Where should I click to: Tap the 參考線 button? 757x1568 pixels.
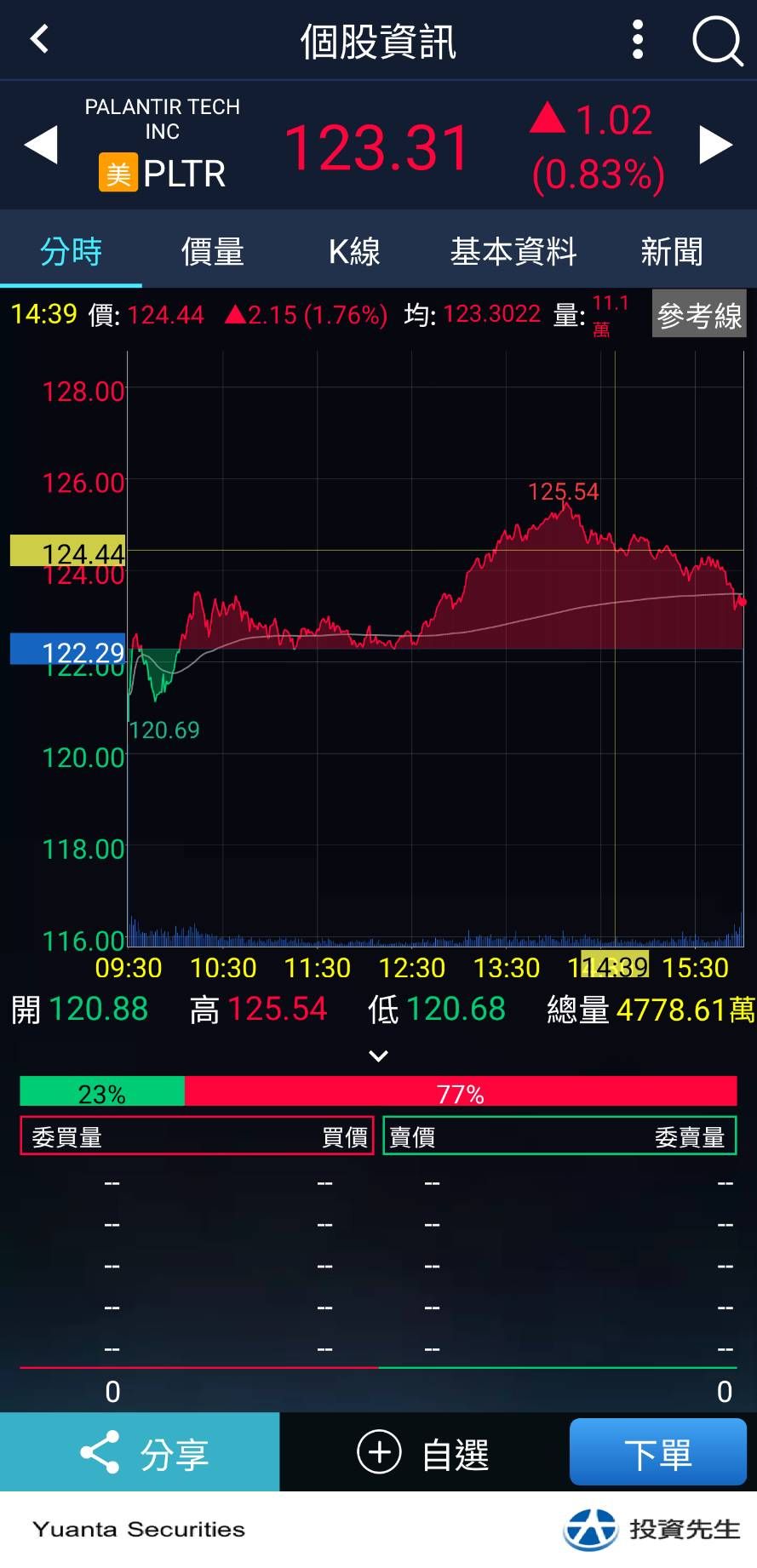699,315
